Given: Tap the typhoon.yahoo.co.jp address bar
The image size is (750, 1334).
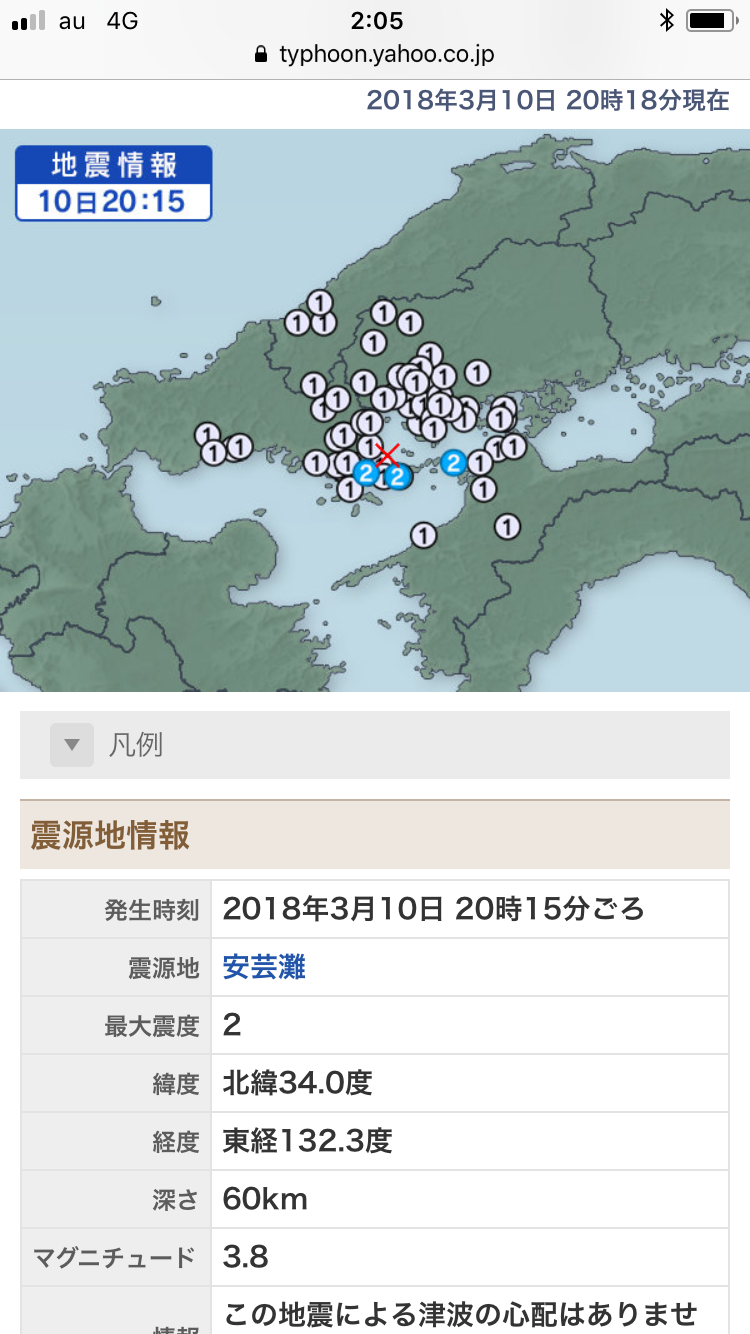Looking at the screenshot, I should [375, 54].
